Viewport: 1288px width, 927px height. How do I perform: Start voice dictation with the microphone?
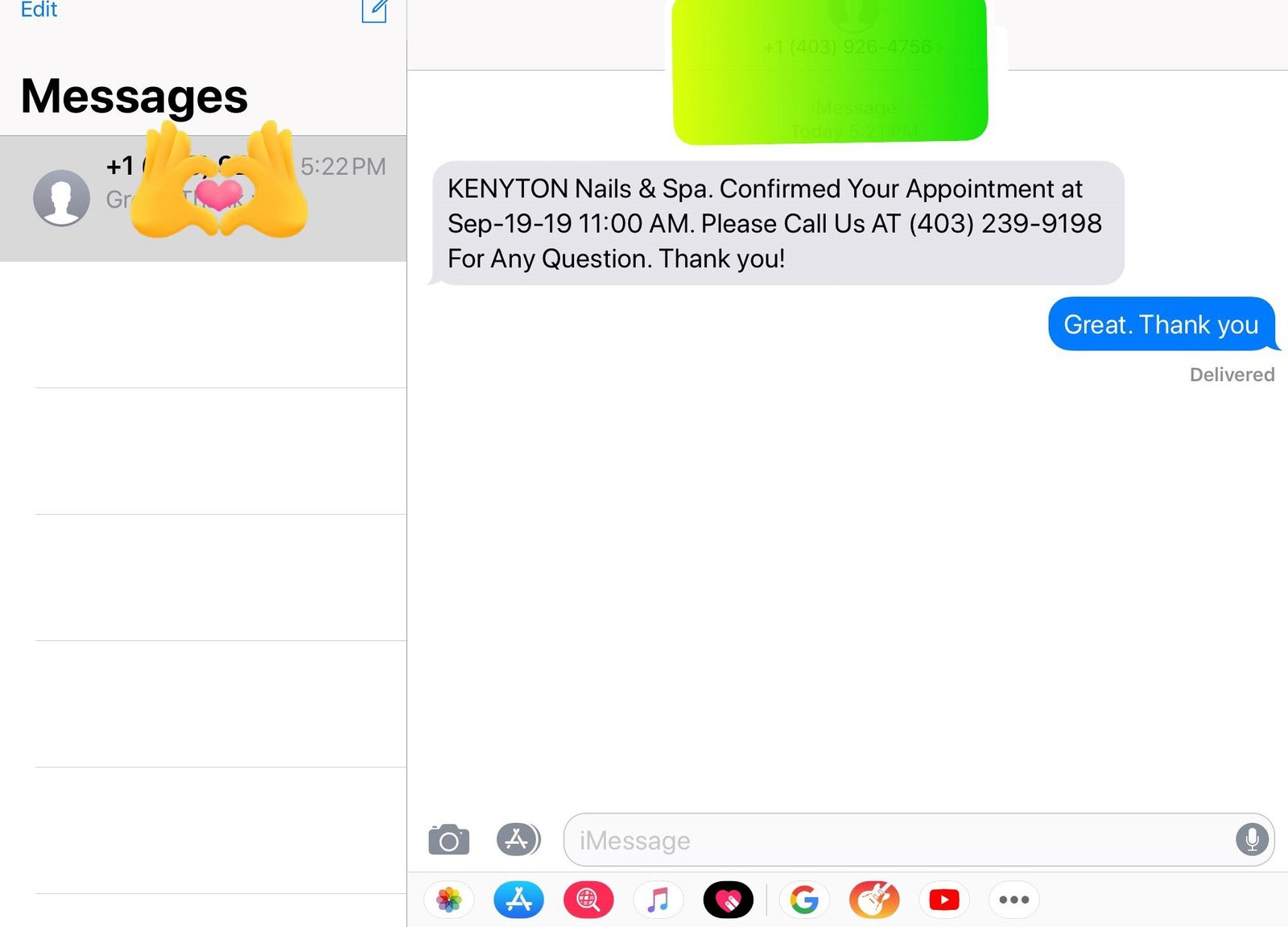click(1252, 839)
